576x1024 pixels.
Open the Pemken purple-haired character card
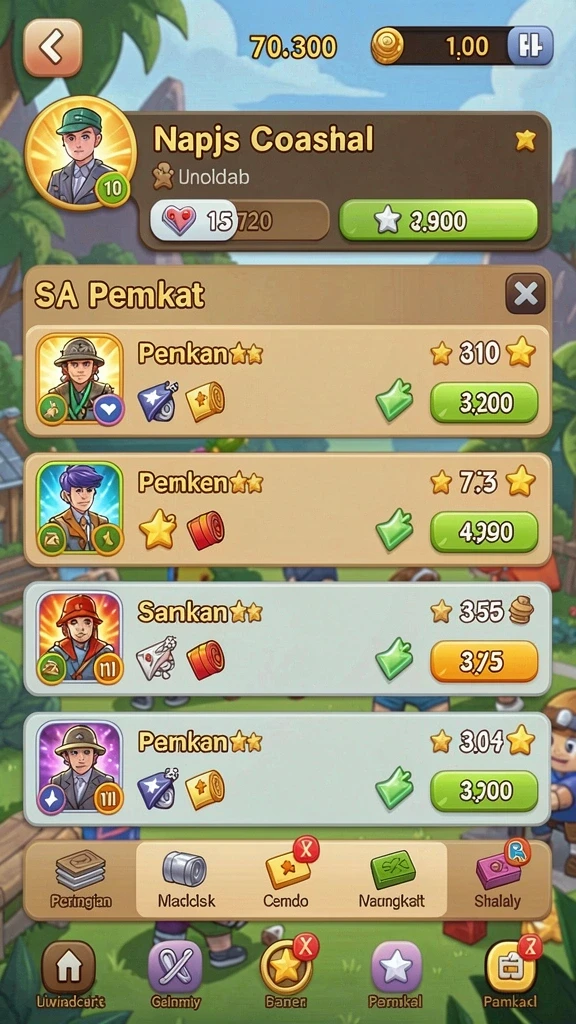pyautogui.click(x=287, y=509)
